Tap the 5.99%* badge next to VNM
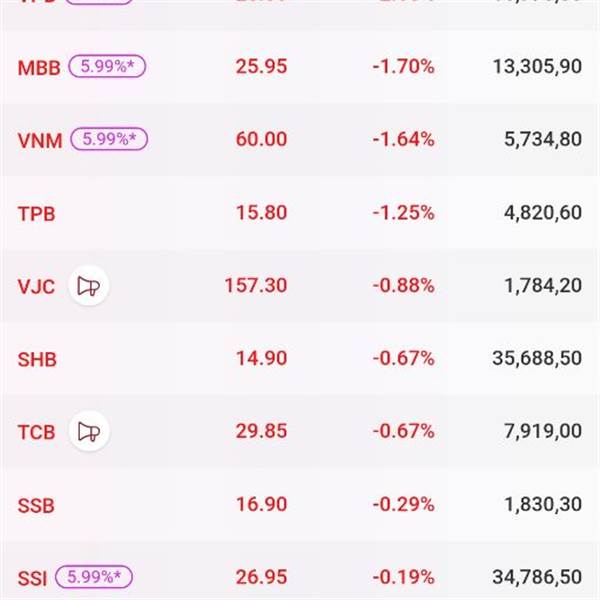The height and width of the screenshot is (600, 600). point(108,140)
